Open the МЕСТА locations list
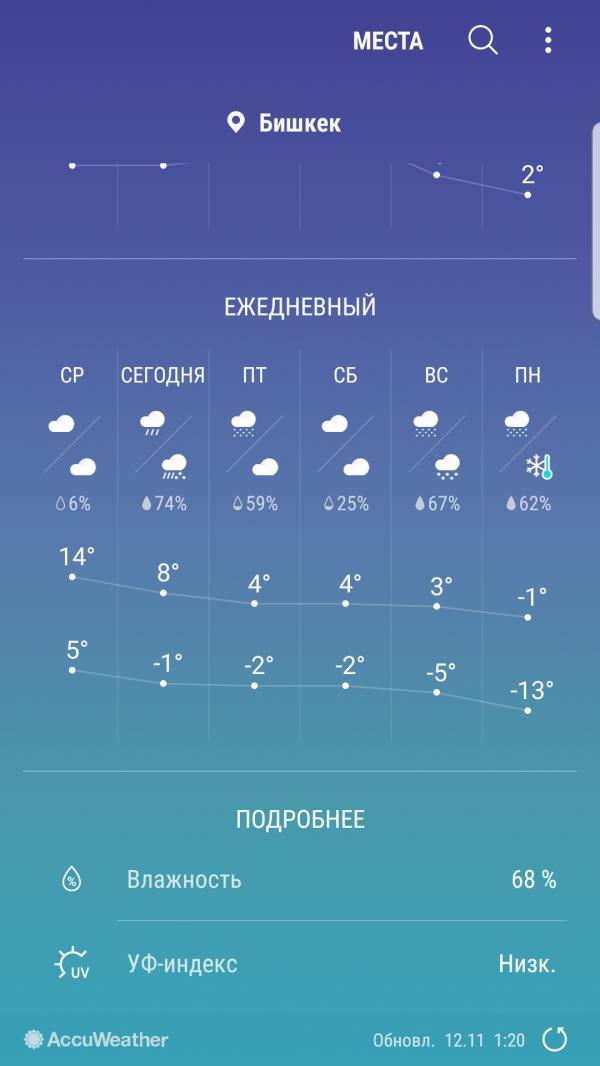The height and width of the screenshot is (1066, 600). coord(388,41)
